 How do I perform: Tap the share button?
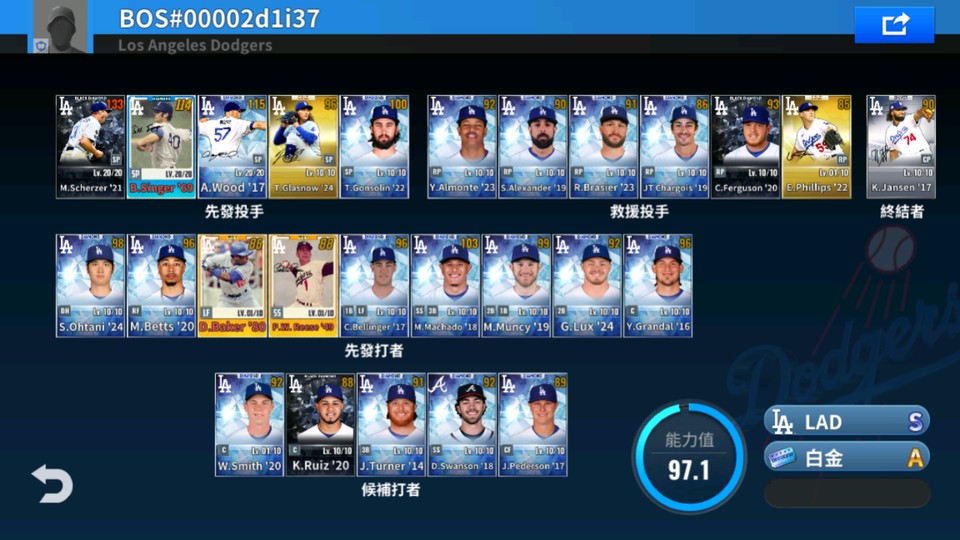894,24
